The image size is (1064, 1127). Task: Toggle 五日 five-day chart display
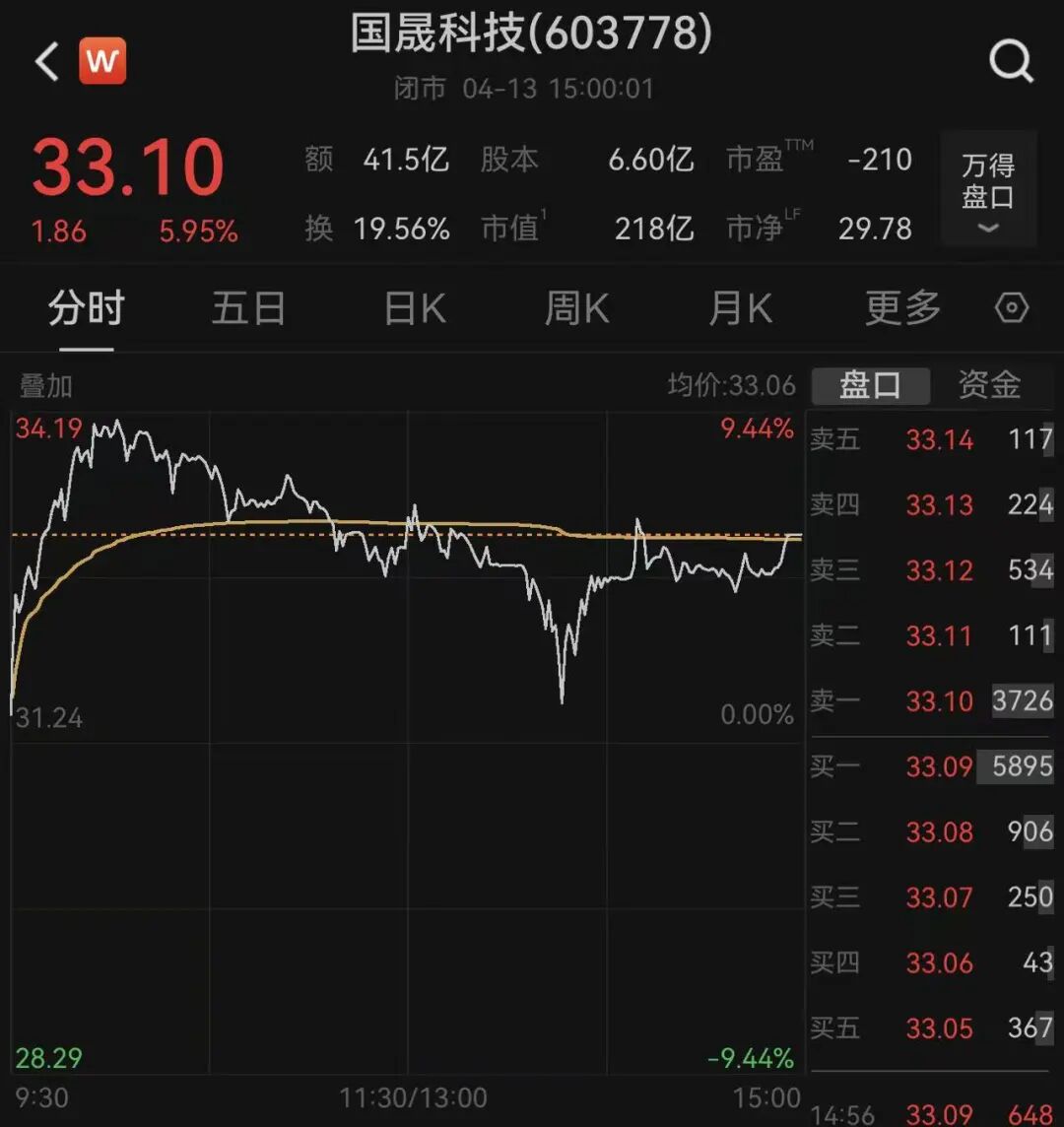coord(248,307)
